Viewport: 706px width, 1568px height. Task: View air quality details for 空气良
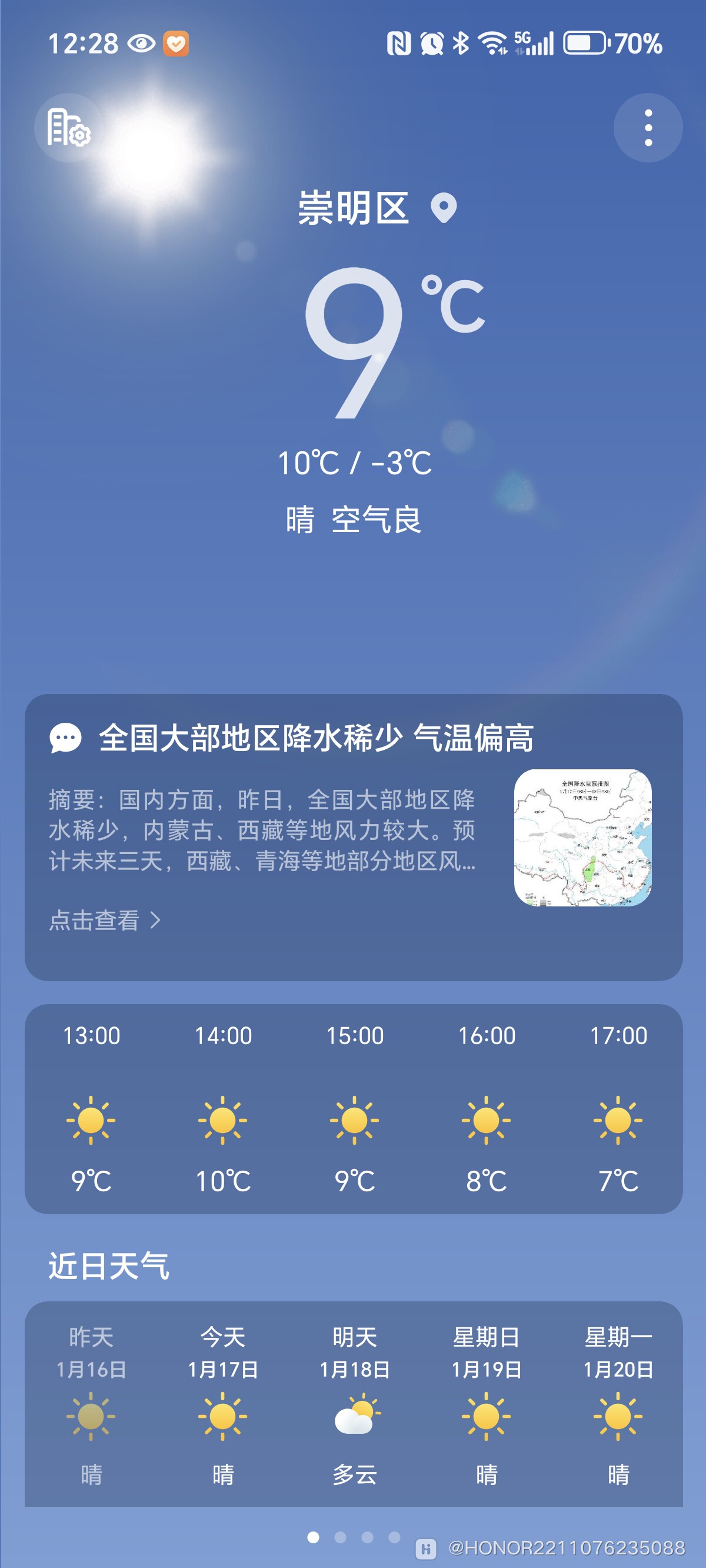(x=376, y=520)
